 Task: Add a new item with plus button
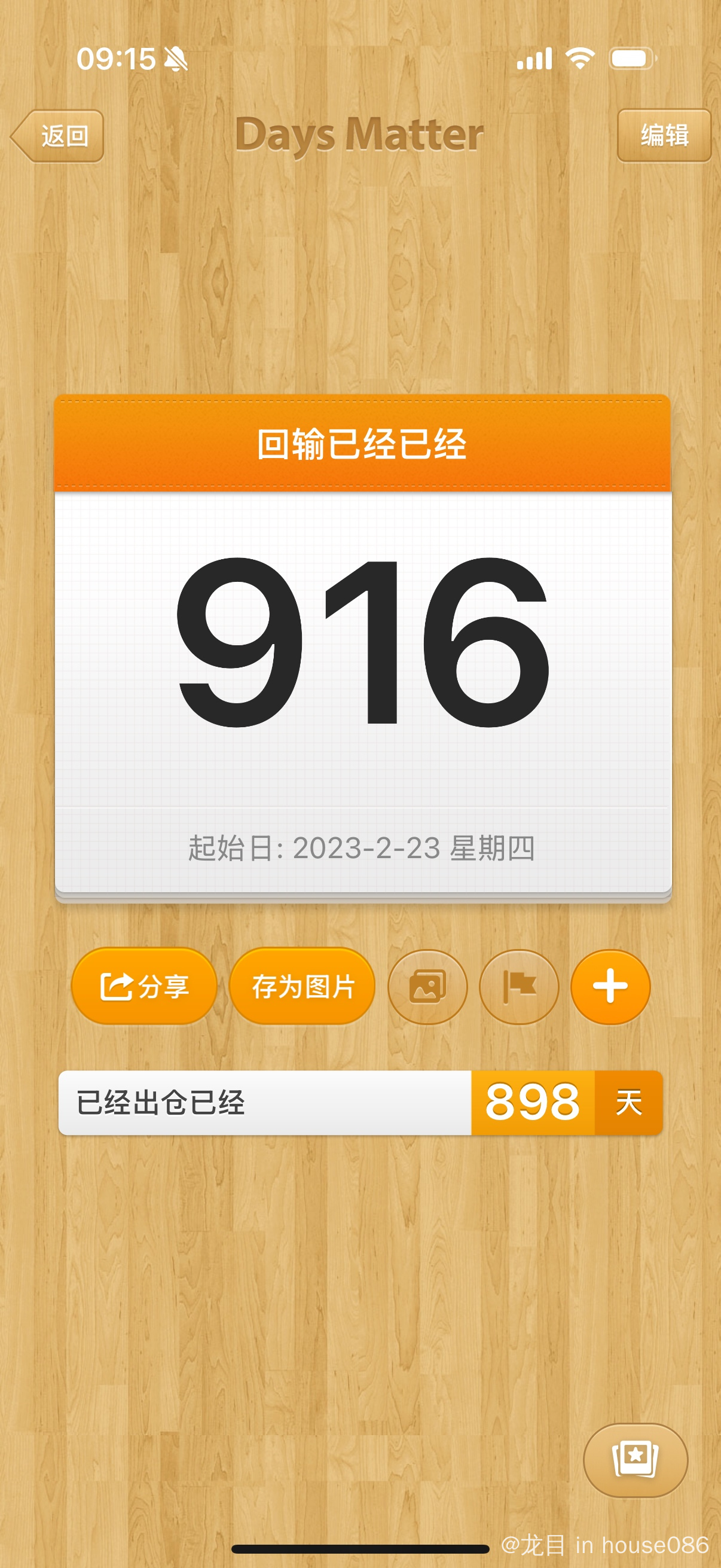coord(610,986)
